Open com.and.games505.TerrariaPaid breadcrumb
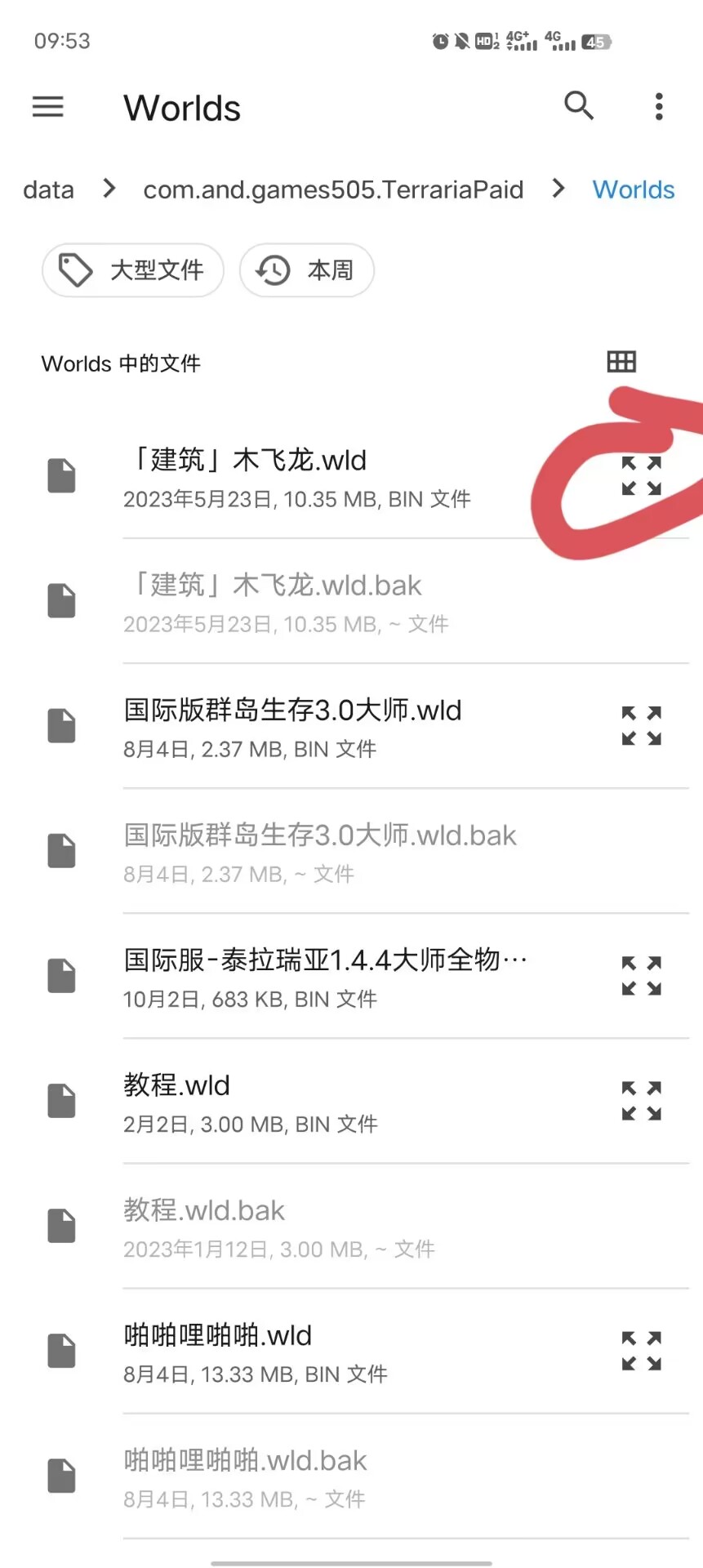 [333, 190]
